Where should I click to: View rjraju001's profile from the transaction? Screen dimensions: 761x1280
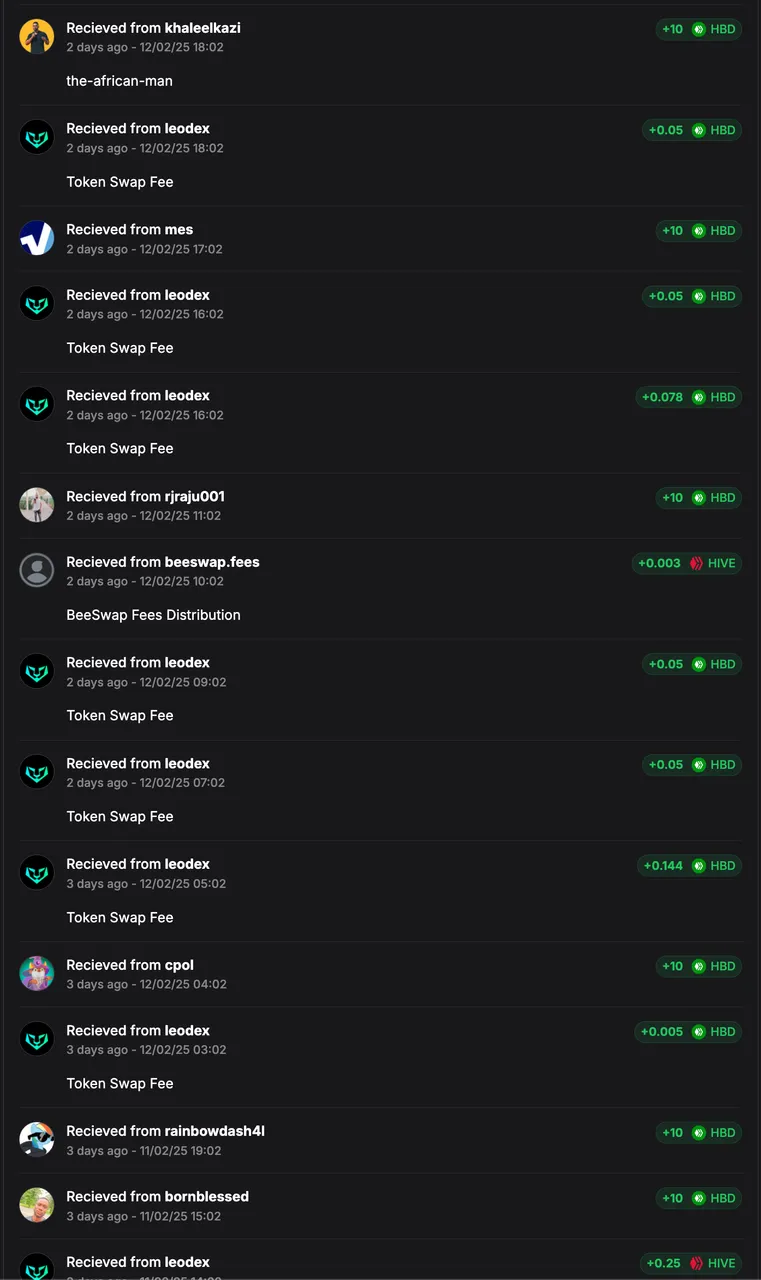194,496
